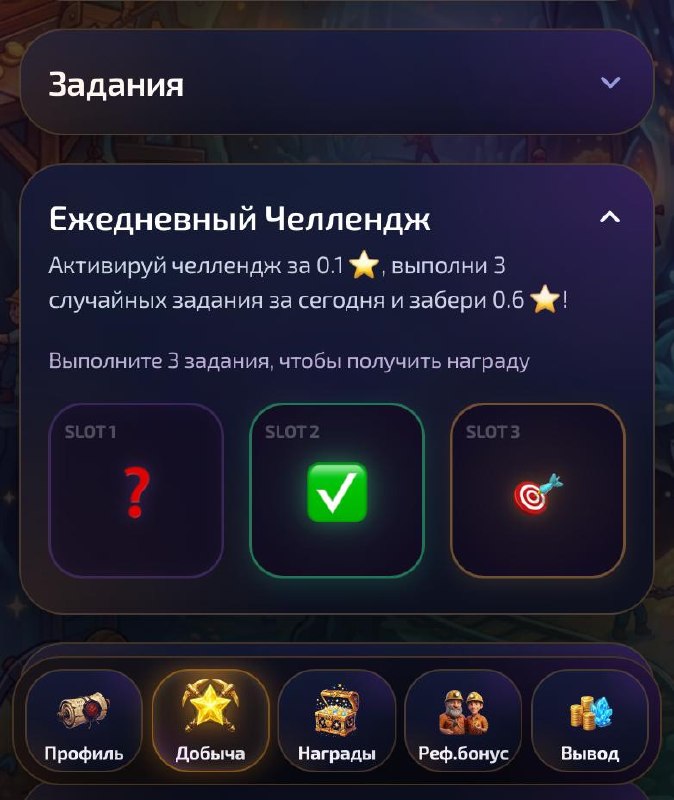Image resolution: width=674 pixels, height=800 pixels.
Task: Collapse the Ежедневный Челлендж section
Action: pyautogui.click(x=610, y=217)
